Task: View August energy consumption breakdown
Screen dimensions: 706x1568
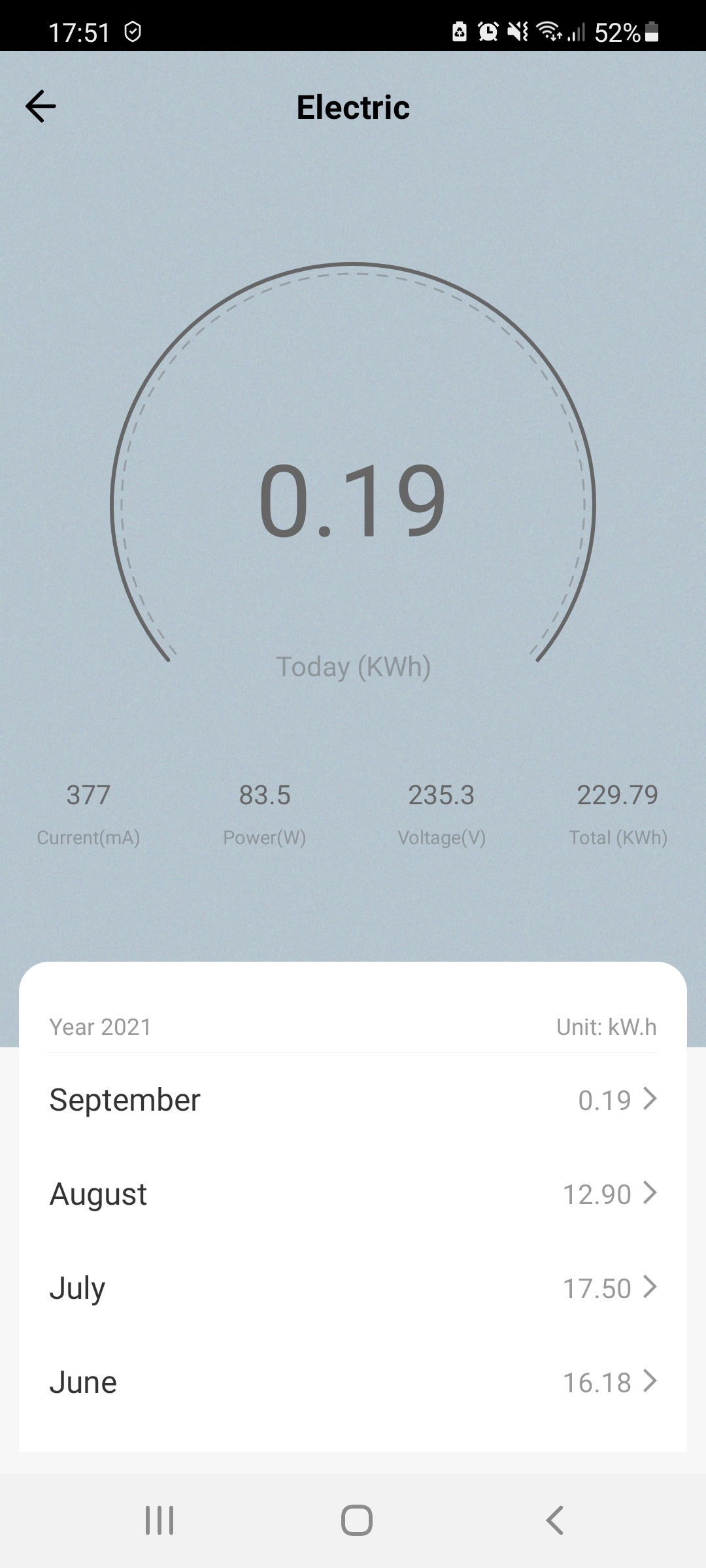Action: (x=353, y=1194)
